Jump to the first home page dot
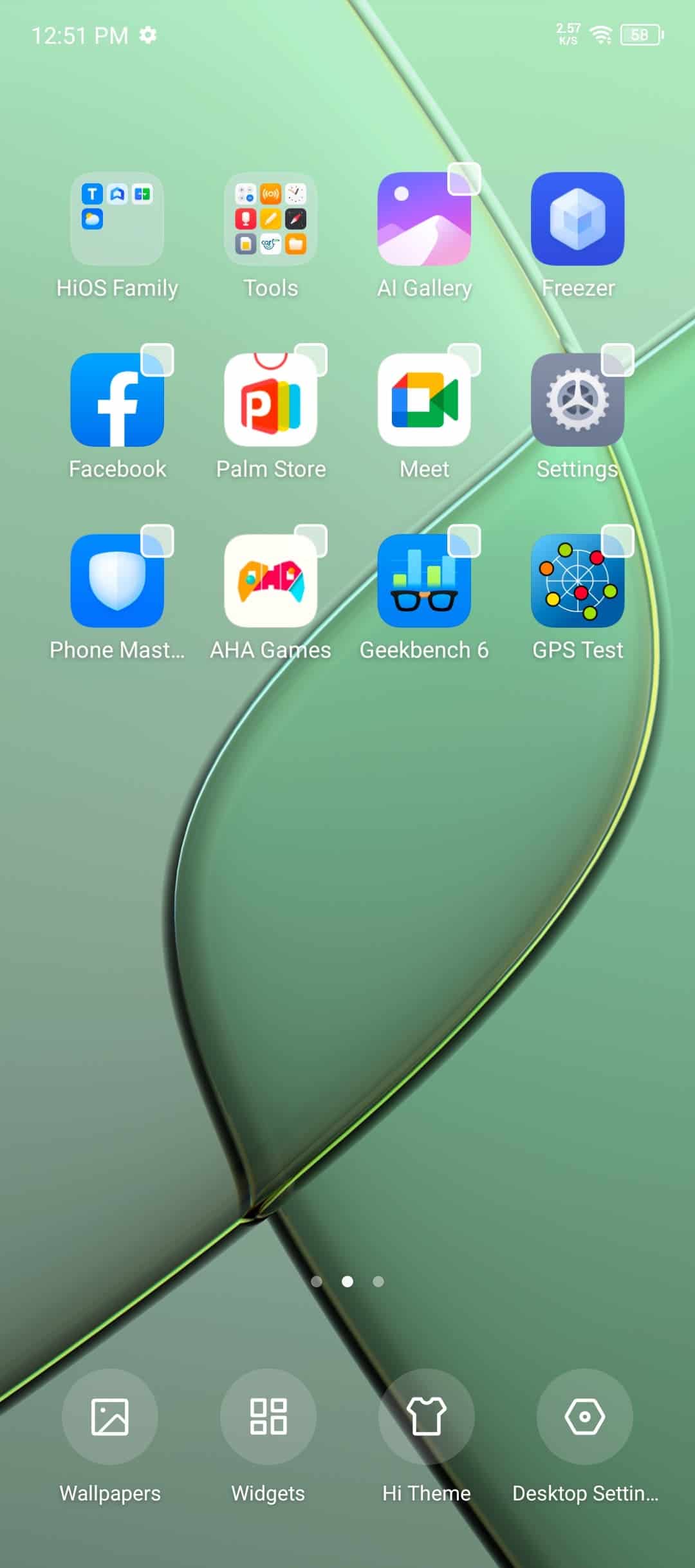Viewport: 695px width, 1568px height. coord(317,1282)
